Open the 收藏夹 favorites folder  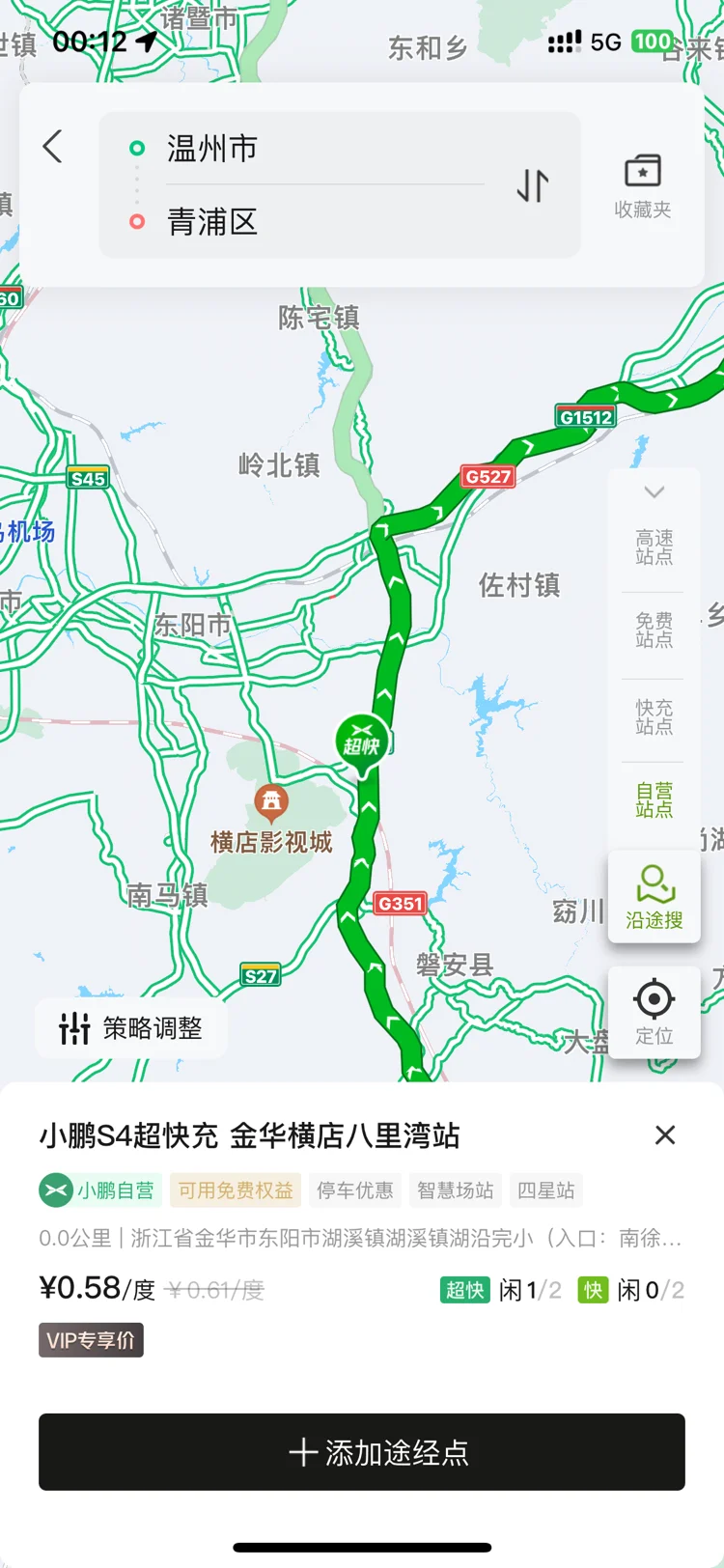[x=642, y=185]
